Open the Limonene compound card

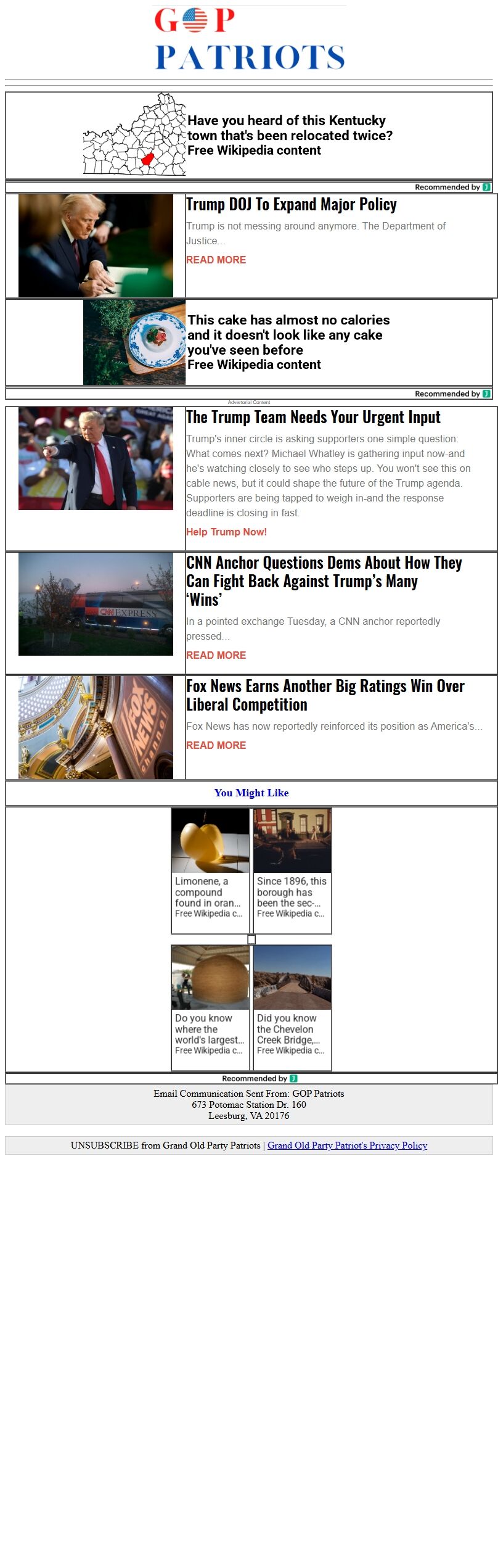pos(210,870)
